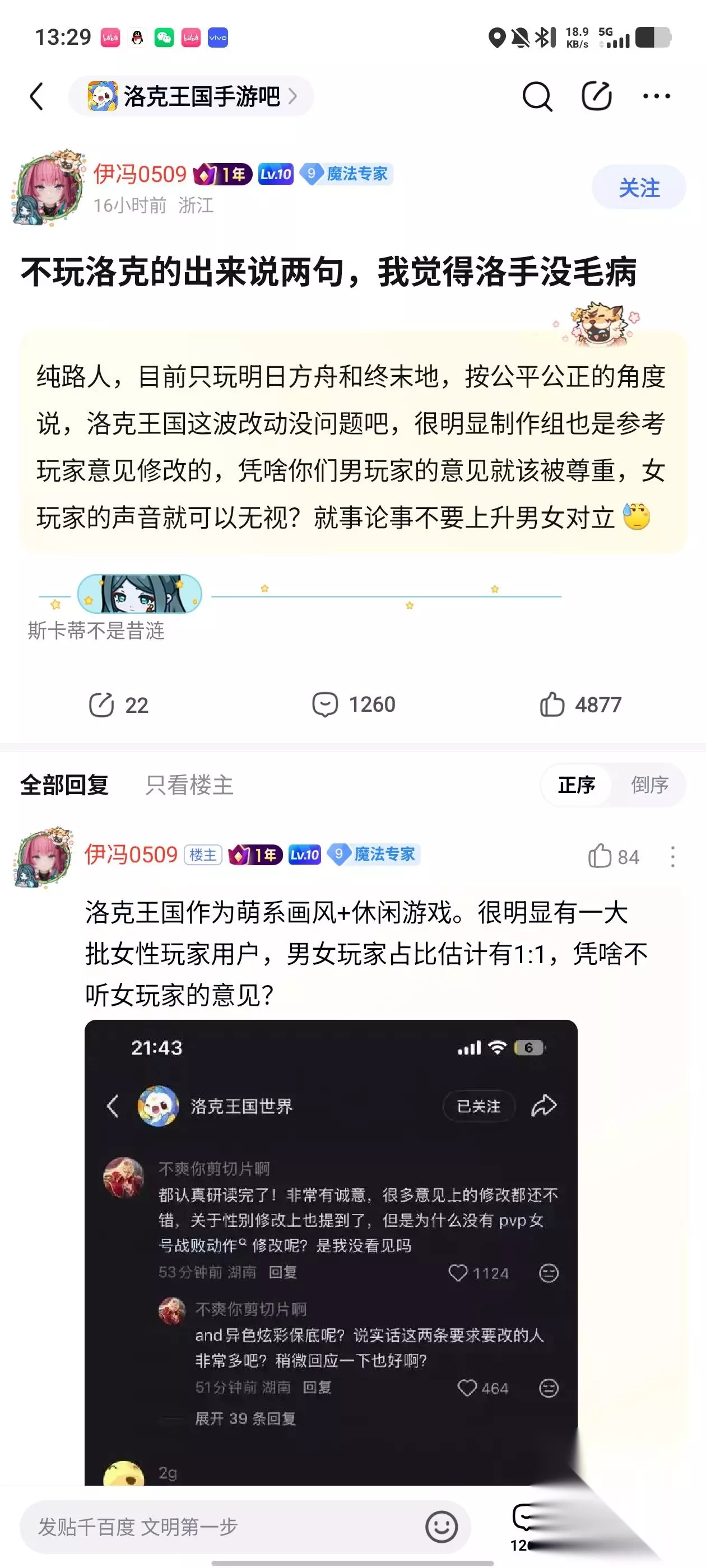Open the emoji picker in reply bar
Viewport: 706px width, 1568px height.
click(x=441, y=1527)
